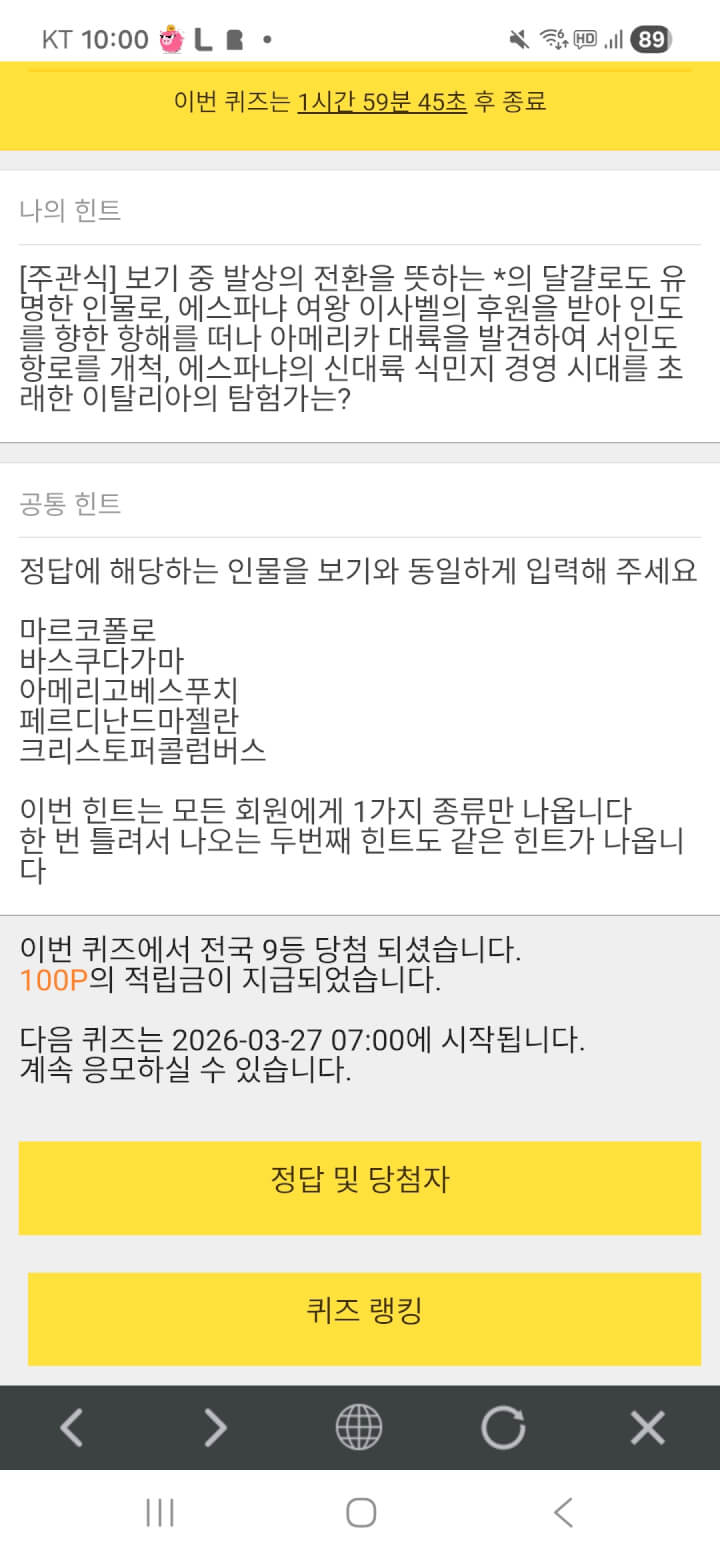
Task: Open the system recent apps view
Action: tap(160, 1512)
